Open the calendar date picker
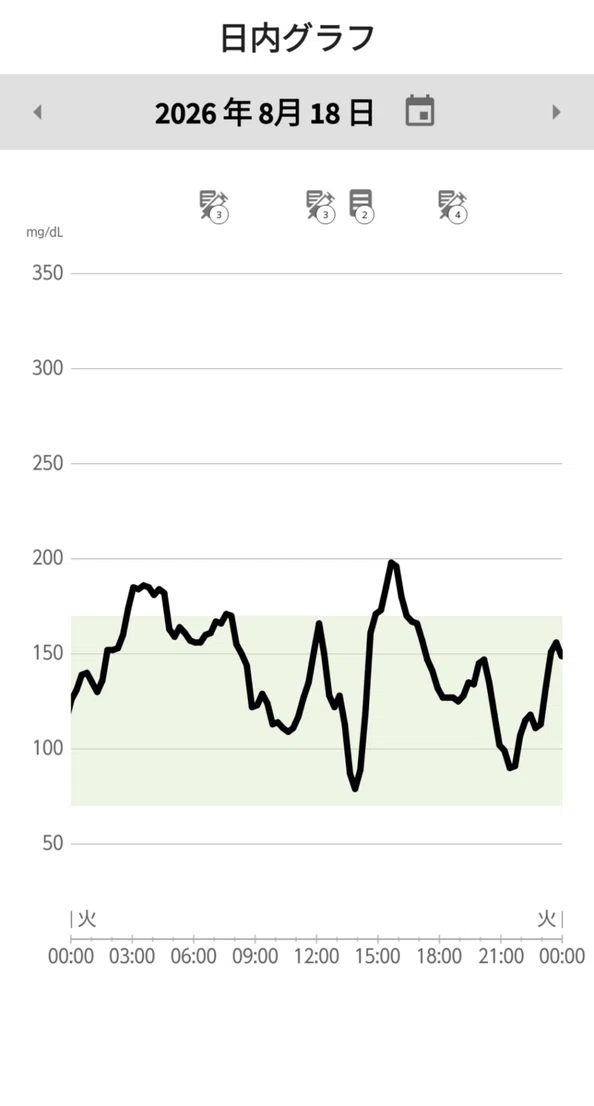594x1106 pixels. click(420, 111)
